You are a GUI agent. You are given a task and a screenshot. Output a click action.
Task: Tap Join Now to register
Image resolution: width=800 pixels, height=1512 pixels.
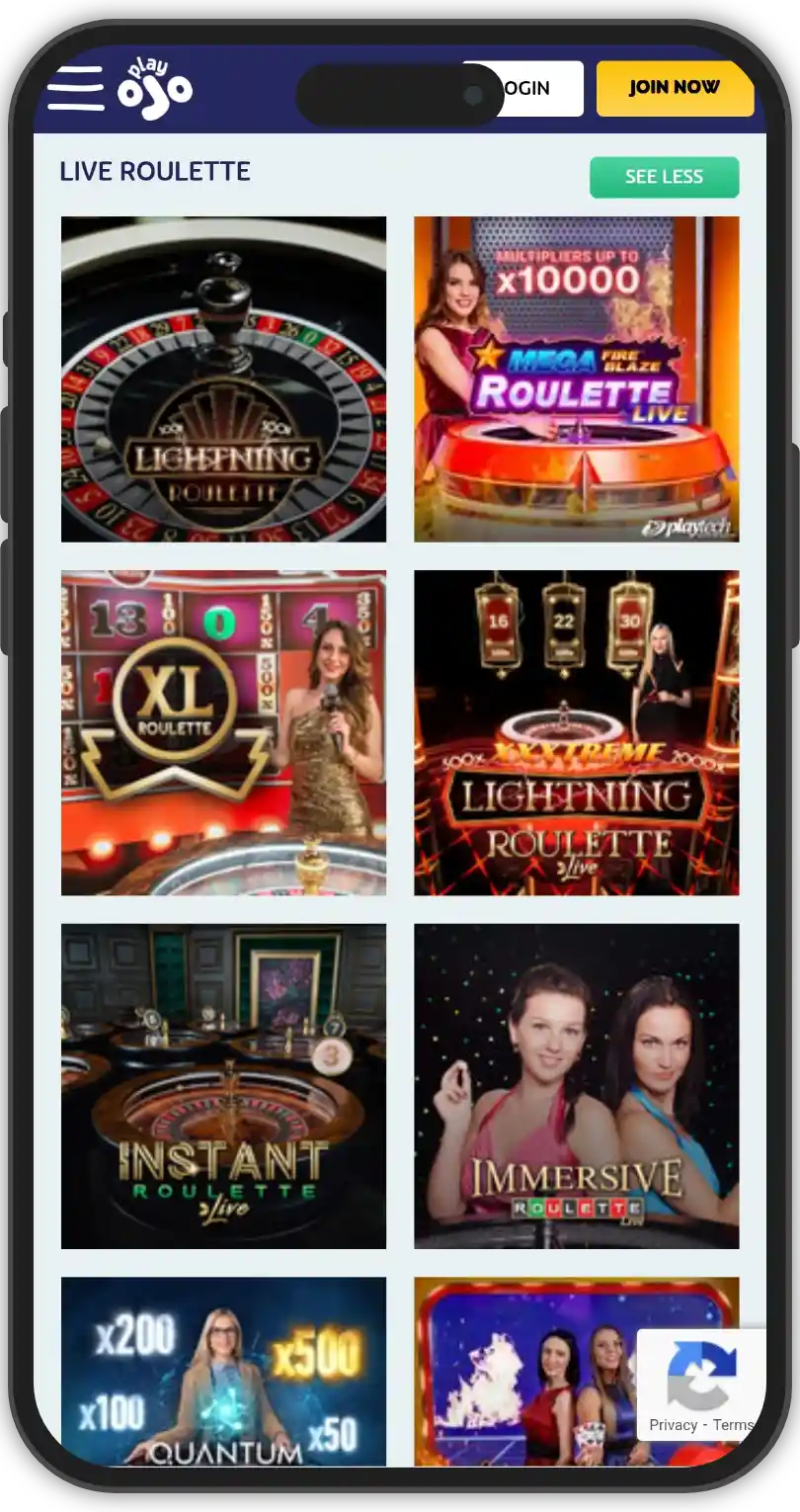pyautogui.click(x=675, y=89)
